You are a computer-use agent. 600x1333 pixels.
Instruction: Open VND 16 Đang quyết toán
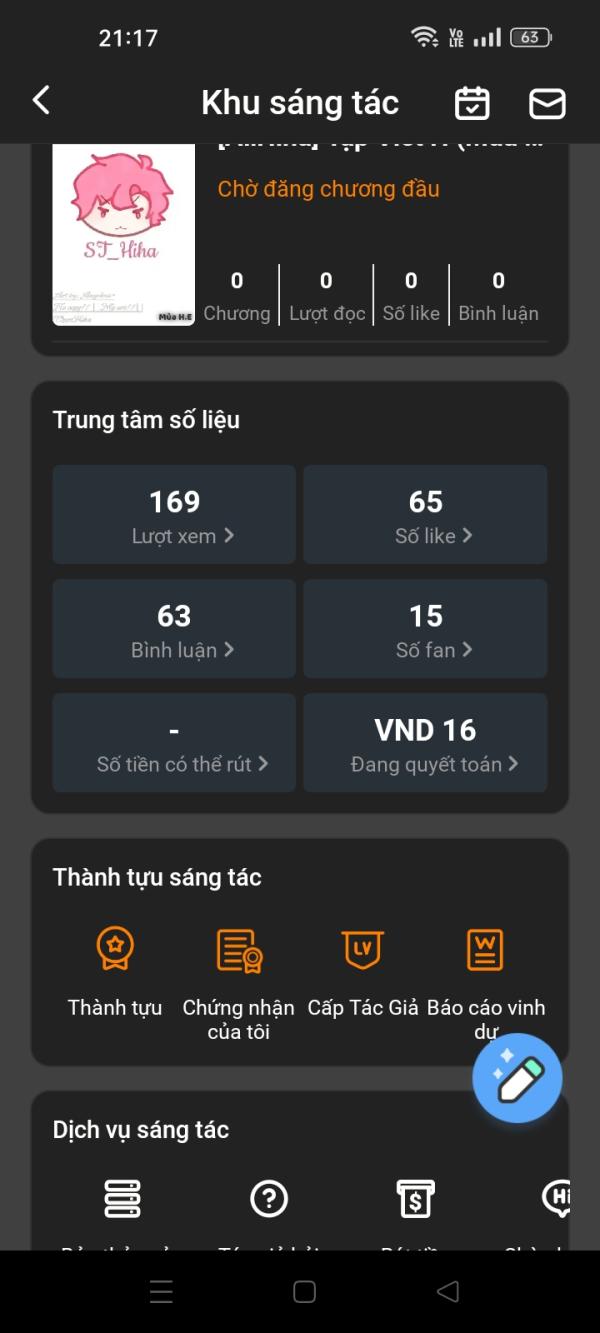point(425,742)
